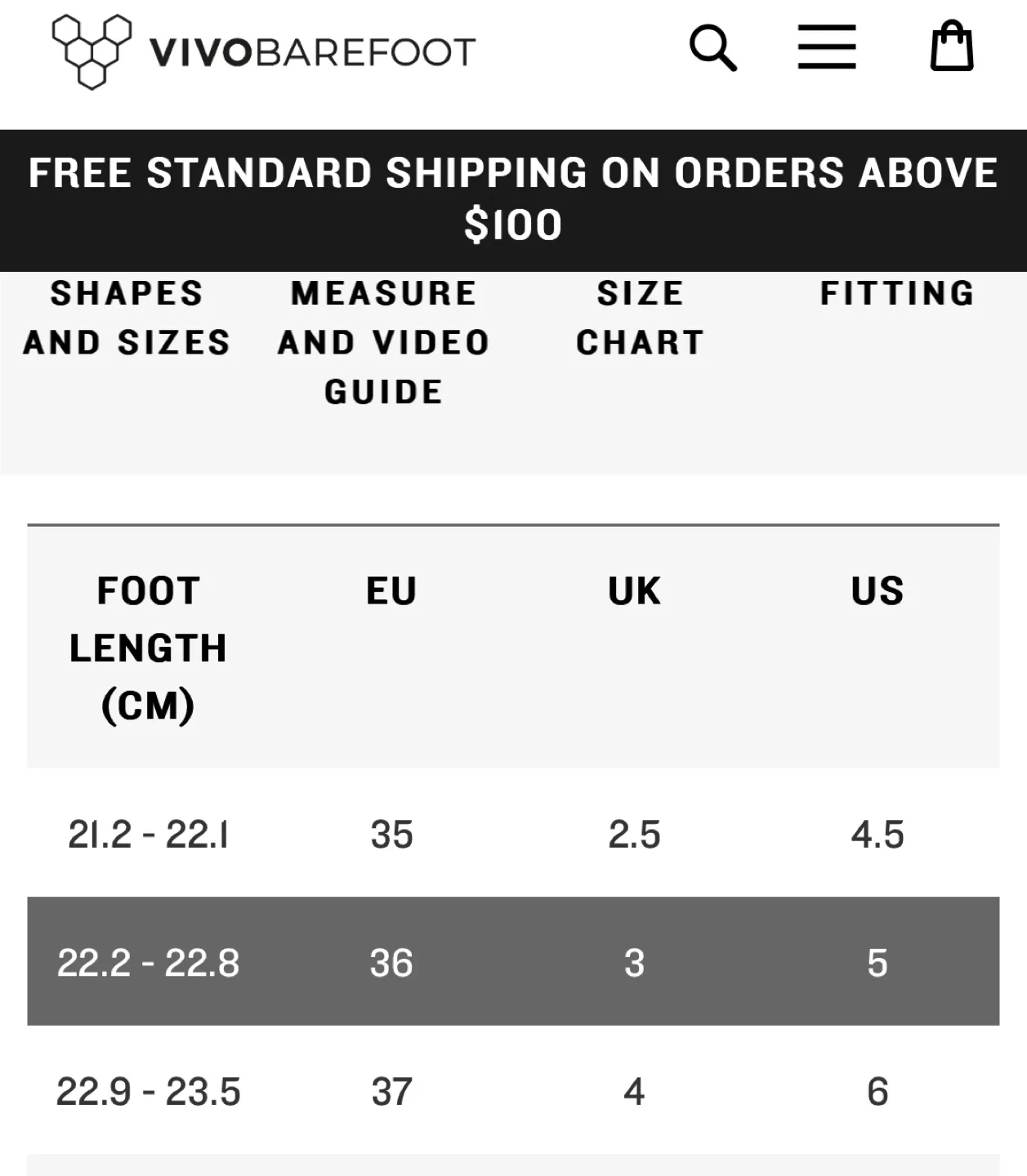Click the US column header
This screenshot has height=1176, width=1027.
coord(877,590)
